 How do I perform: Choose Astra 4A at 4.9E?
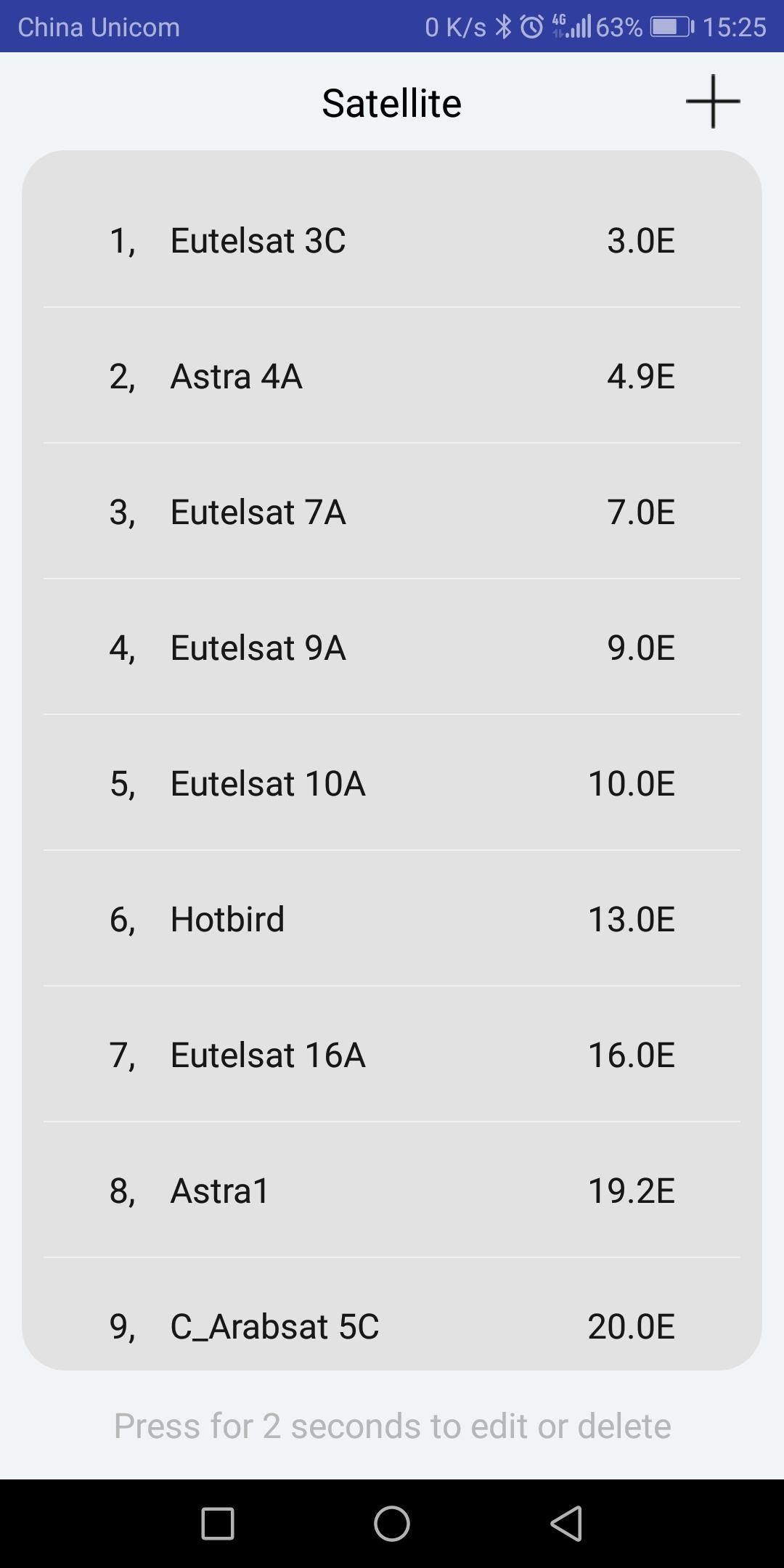point(391,376)
